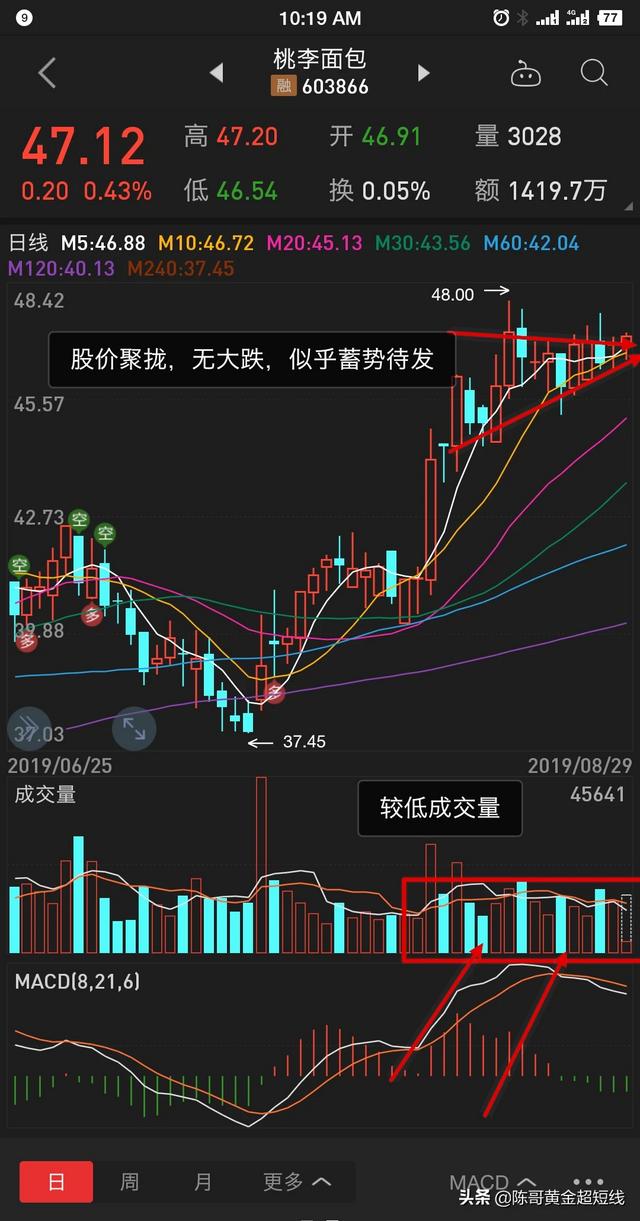Image resolution: width=640 pixels, height=1221 pixels.
Task: Switch to the next stock
Action: (424, 72)
